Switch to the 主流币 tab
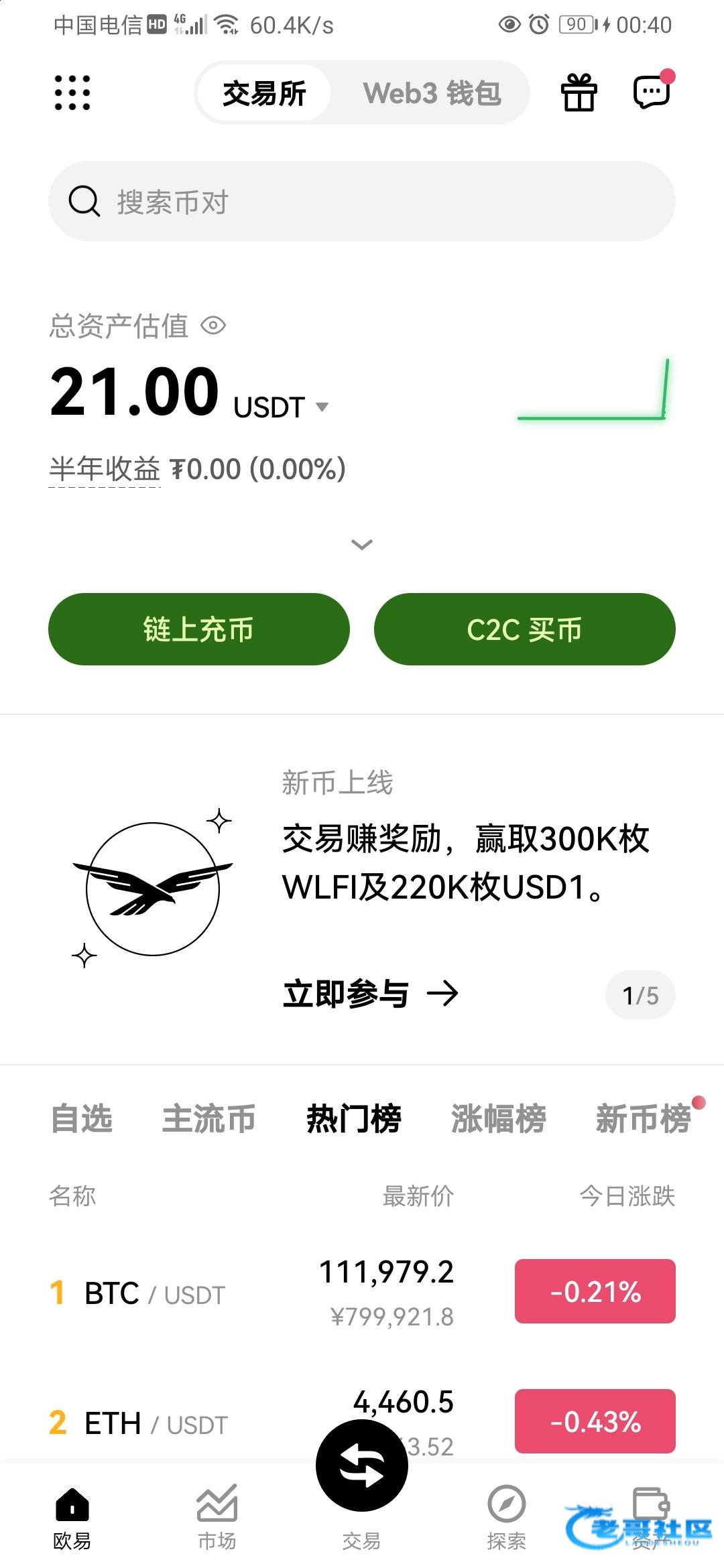The width and height of the screenshot is (724, 1568). 209,1118
